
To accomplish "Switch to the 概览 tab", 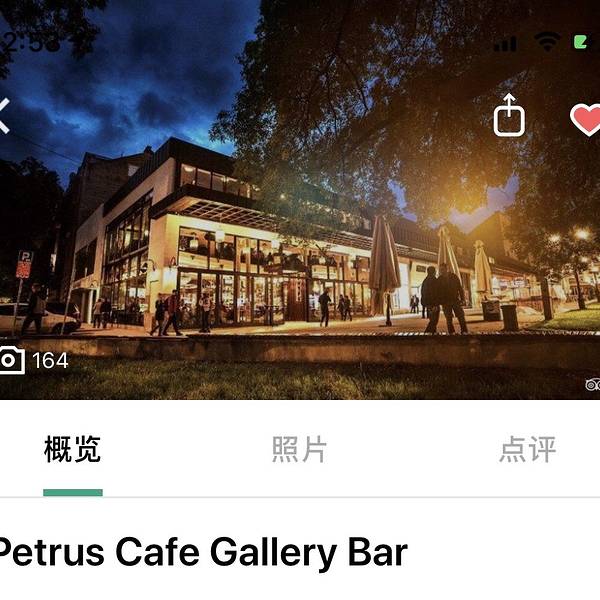I will click(73, 450).
